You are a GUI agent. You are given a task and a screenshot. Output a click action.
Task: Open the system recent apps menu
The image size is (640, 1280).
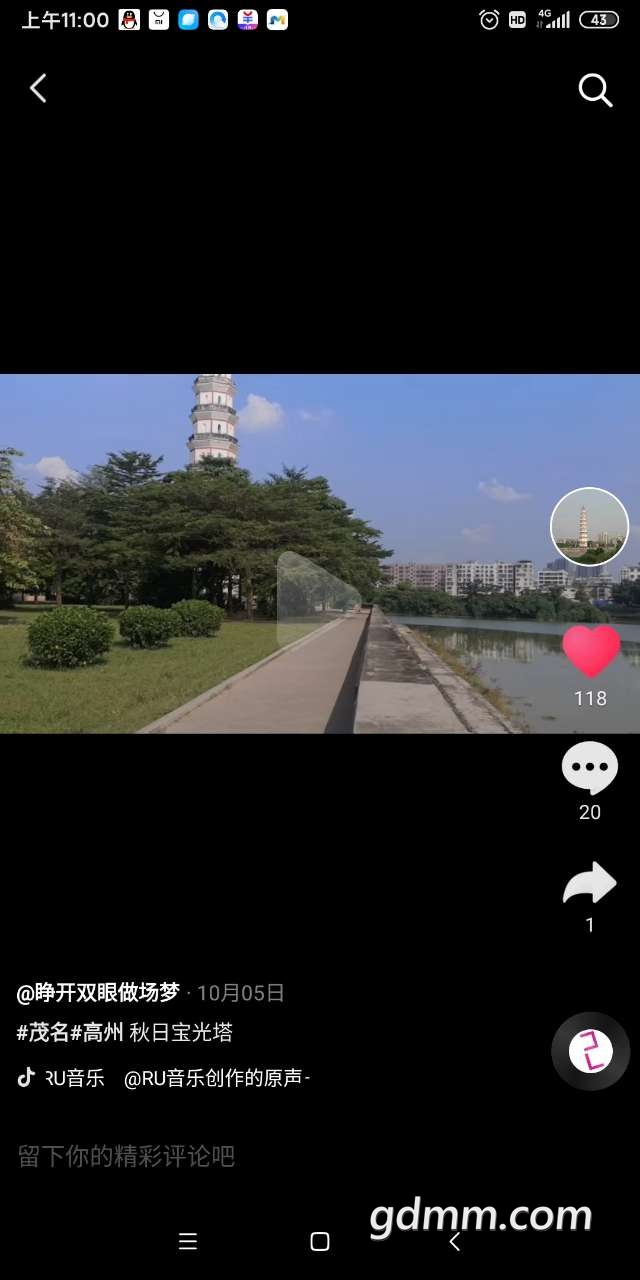pyautogui.click(x=188, y=1242)
